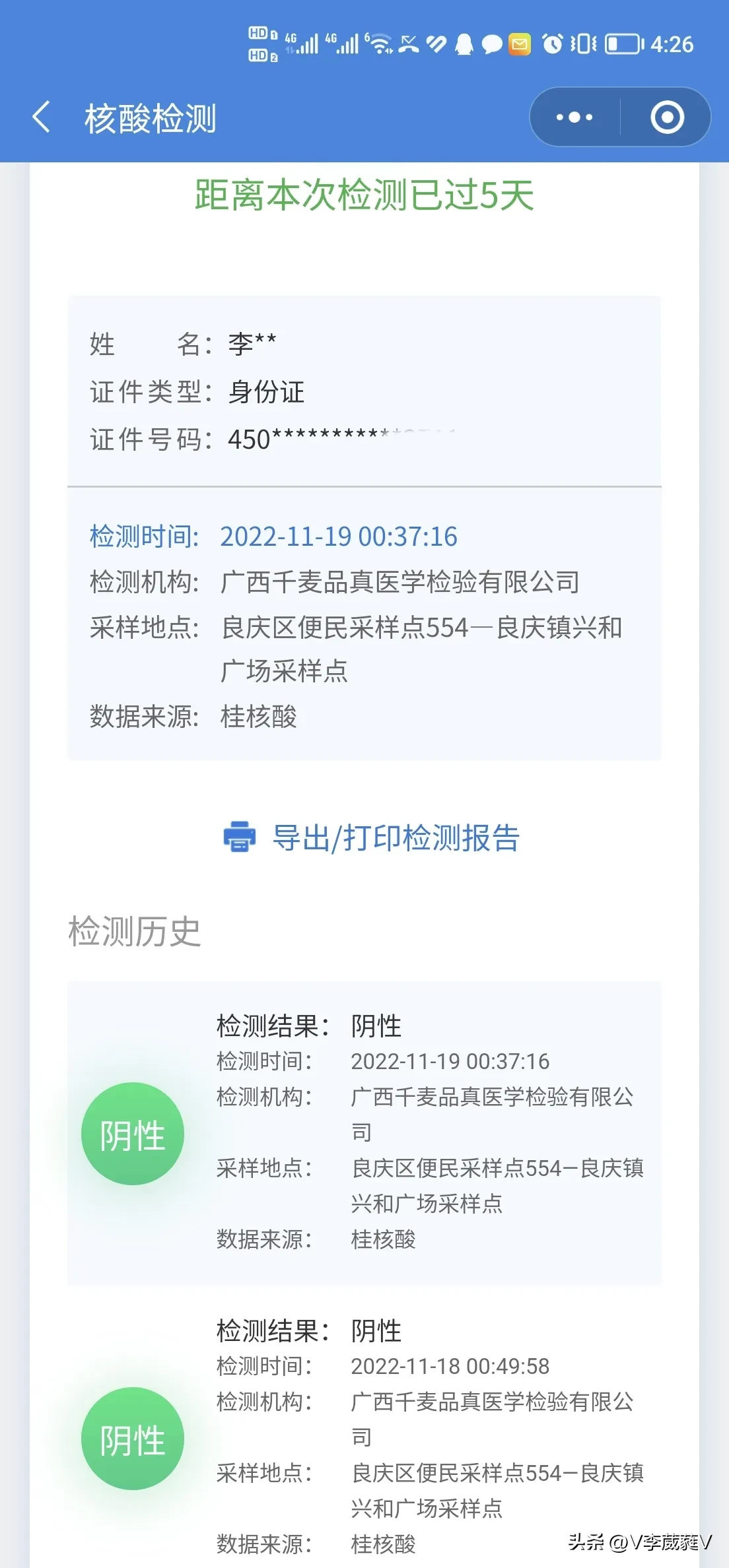Viewport: 729px width, 1568px height.
Task: Go back from 核酸检测 page
Action: pyautogui.click(x=41, y=117)
